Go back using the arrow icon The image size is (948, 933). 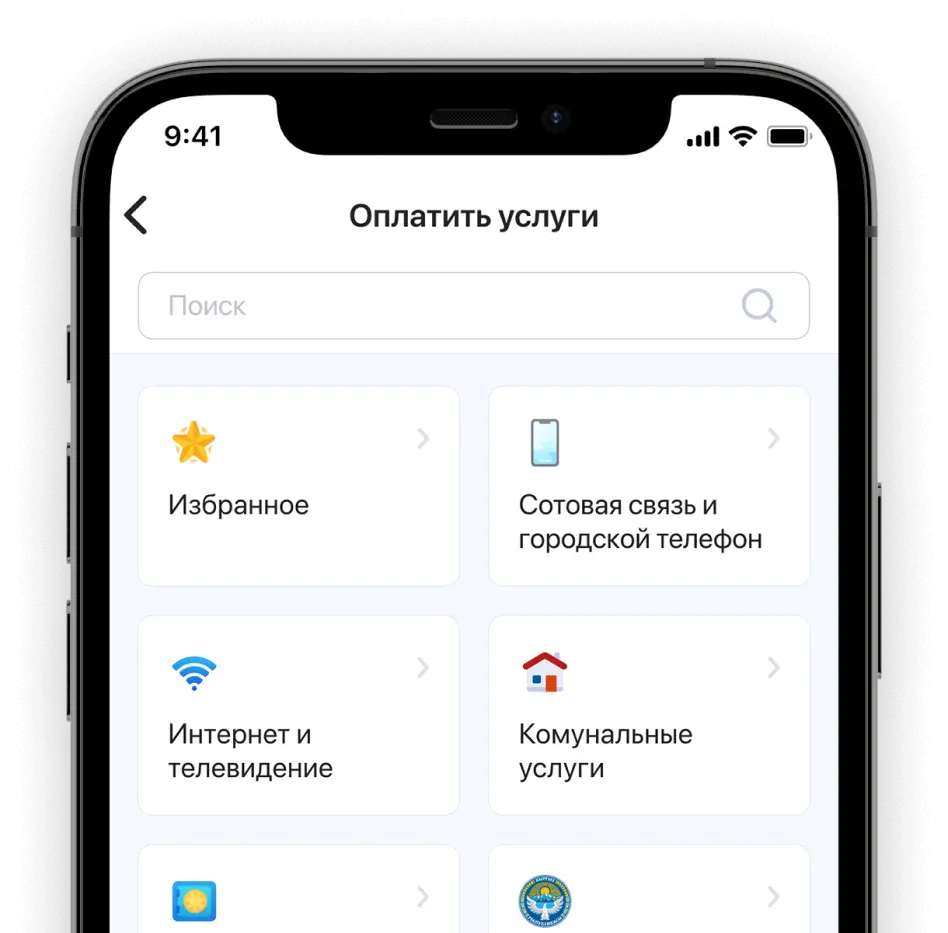136,216
